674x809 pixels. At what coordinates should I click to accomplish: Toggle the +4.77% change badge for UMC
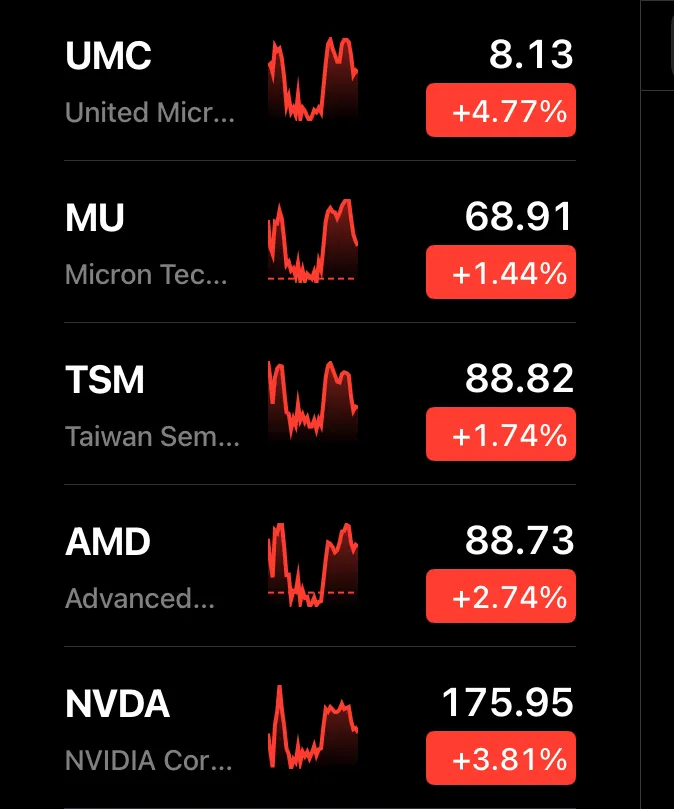(501, 111)
